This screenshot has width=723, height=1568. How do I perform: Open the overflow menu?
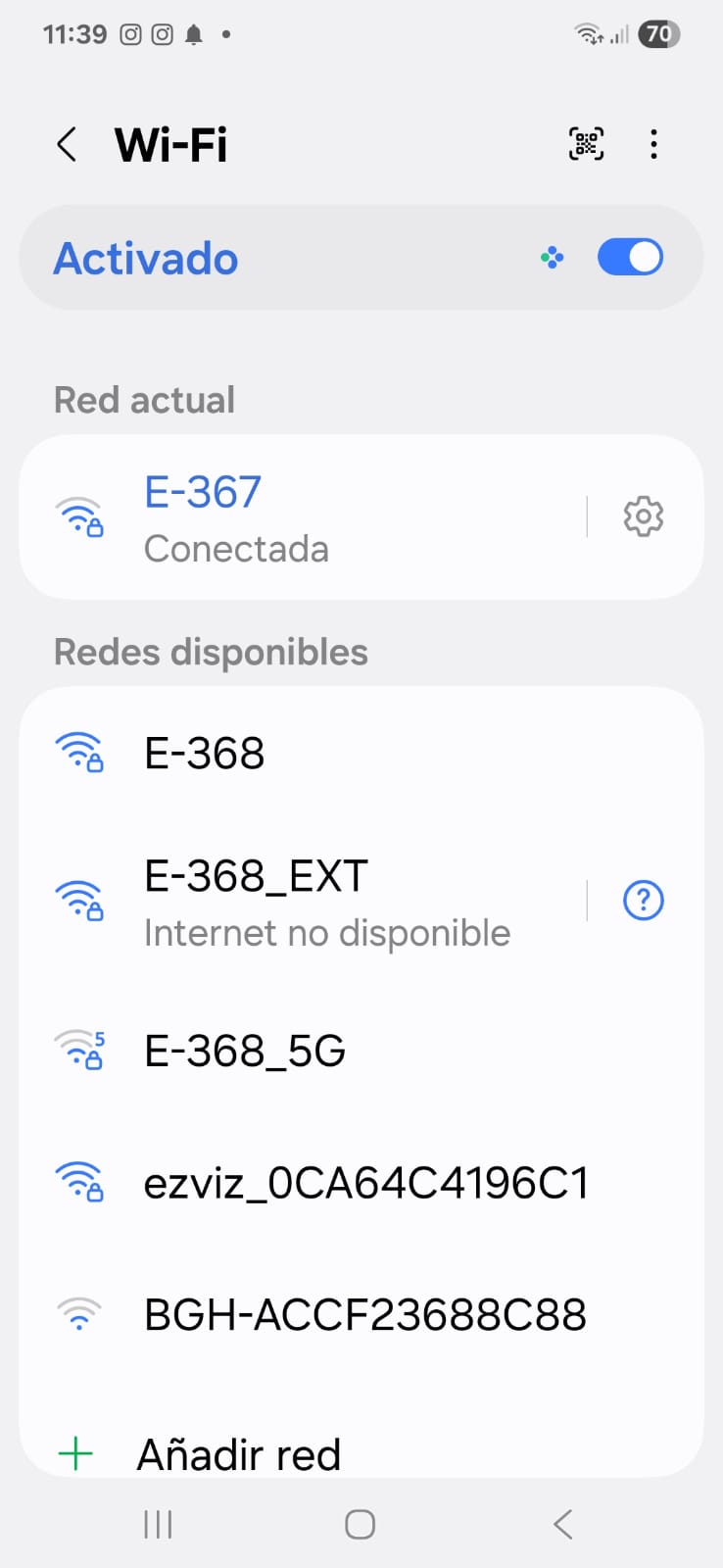pyautogui.click(x=653, y=145)
